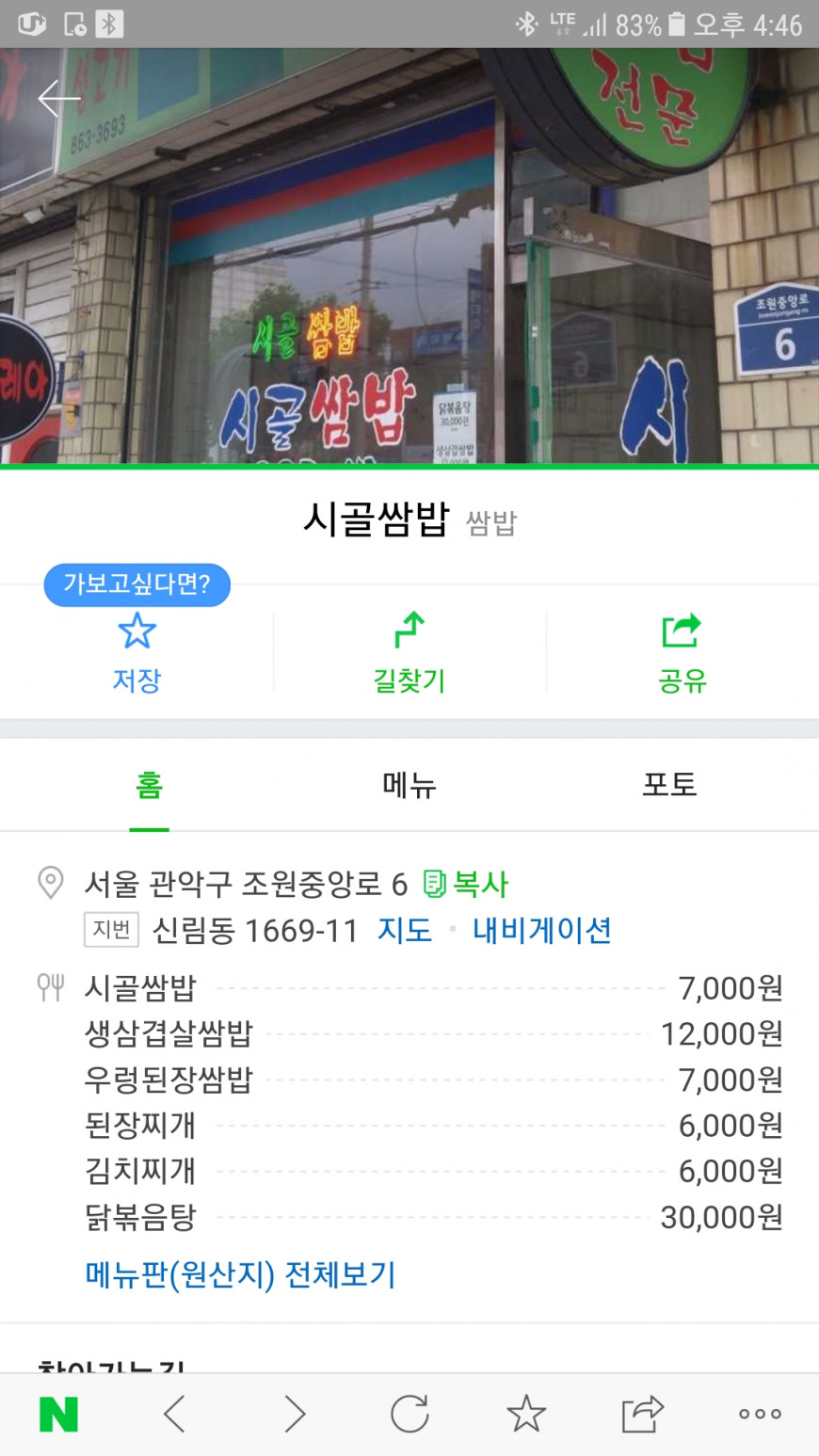Screen dimensions: 819x1456
Task: Save 시골쌈밥 with the 저장 star
Action: (x=136, y=651)
